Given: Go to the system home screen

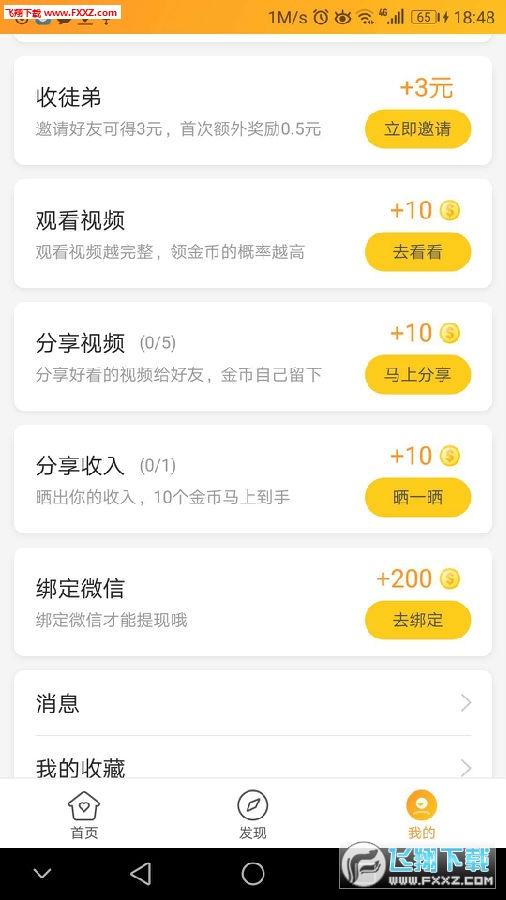Looking at the screenshot, I should click(x=253, y=874).
